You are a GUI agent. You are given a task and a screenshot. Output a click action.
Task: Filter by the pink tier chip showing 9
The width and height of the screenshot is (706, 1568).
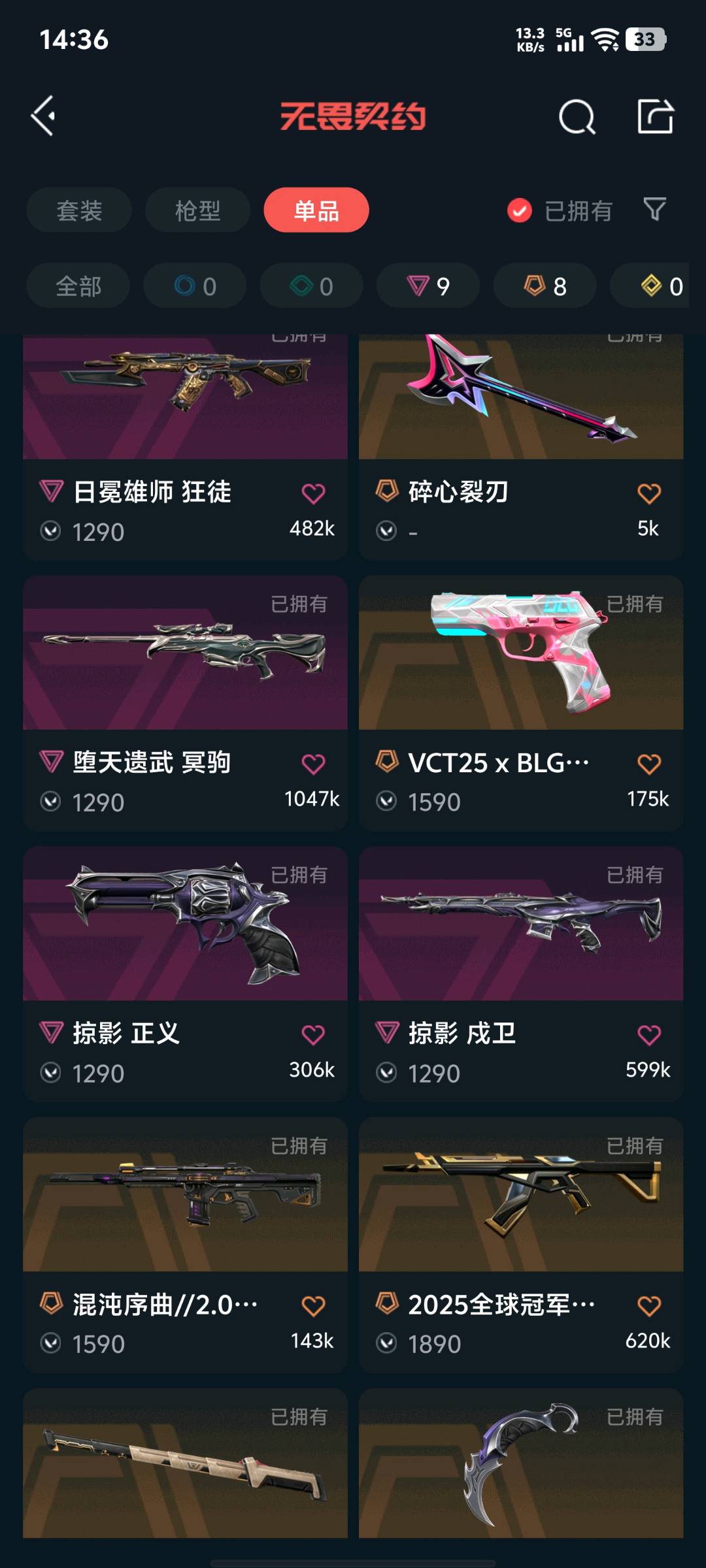[428, 286]
